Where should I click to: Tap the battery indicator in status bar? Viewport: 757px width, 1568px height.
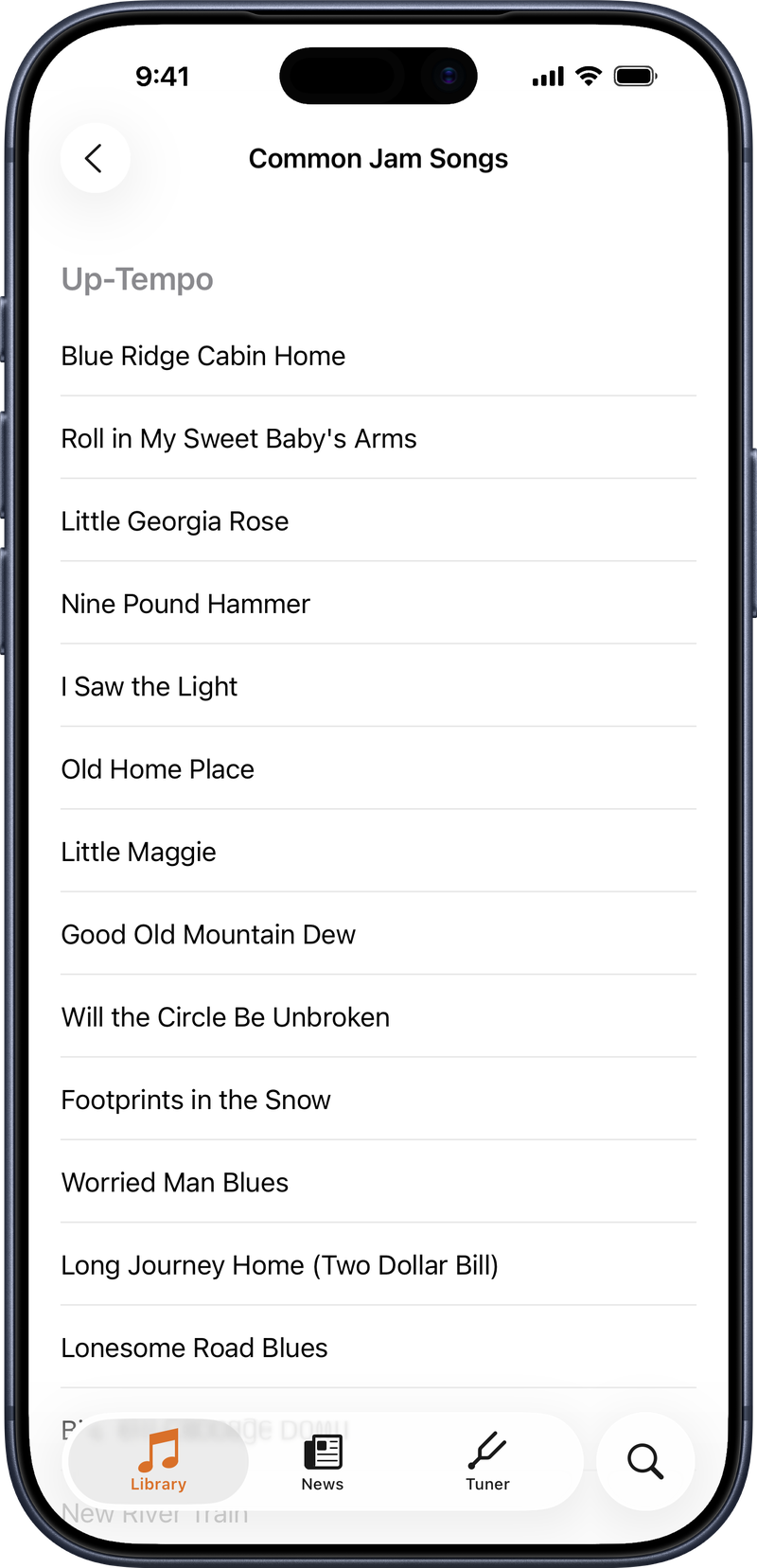click(636, 76)
